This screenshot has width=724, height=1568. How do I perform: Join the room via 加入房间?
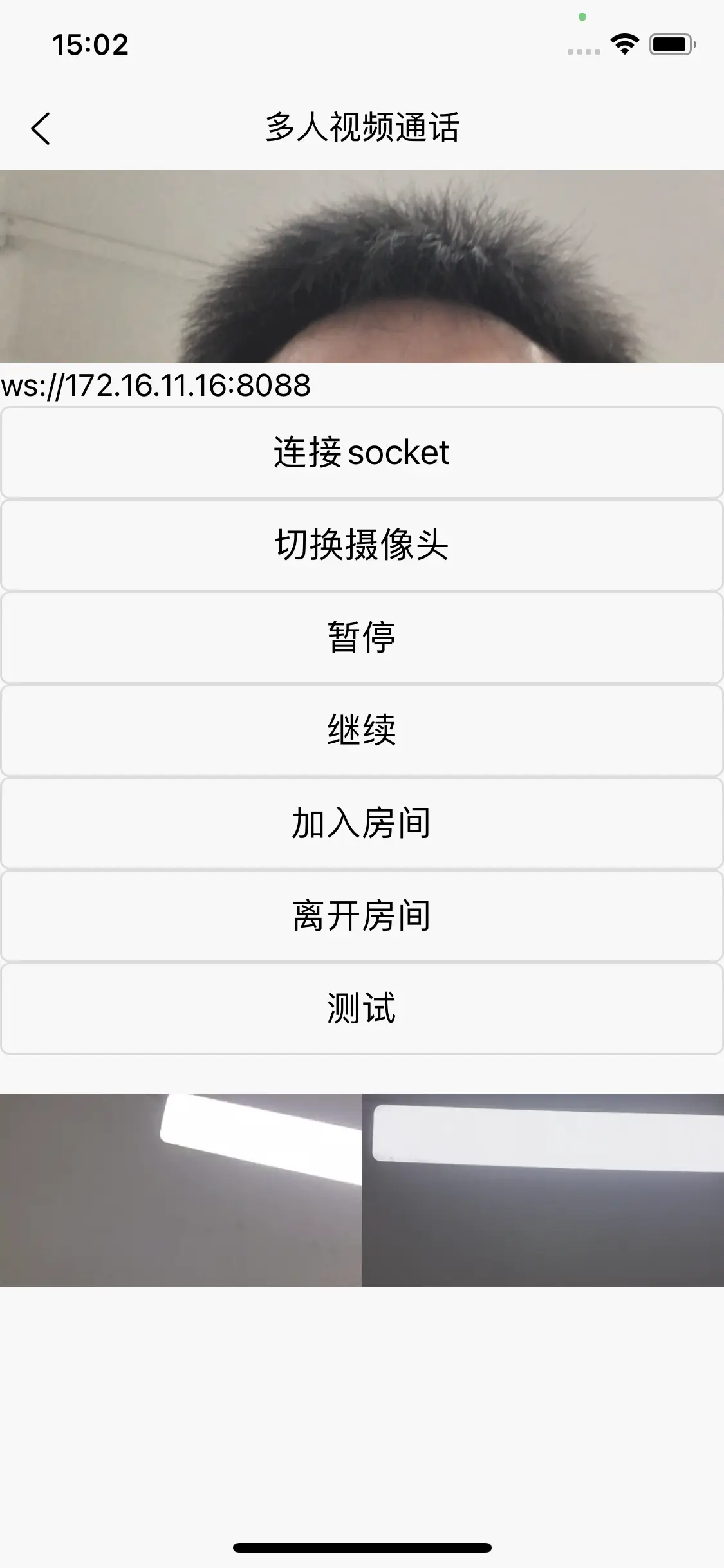pyautogui.click(x=362, y=823)
